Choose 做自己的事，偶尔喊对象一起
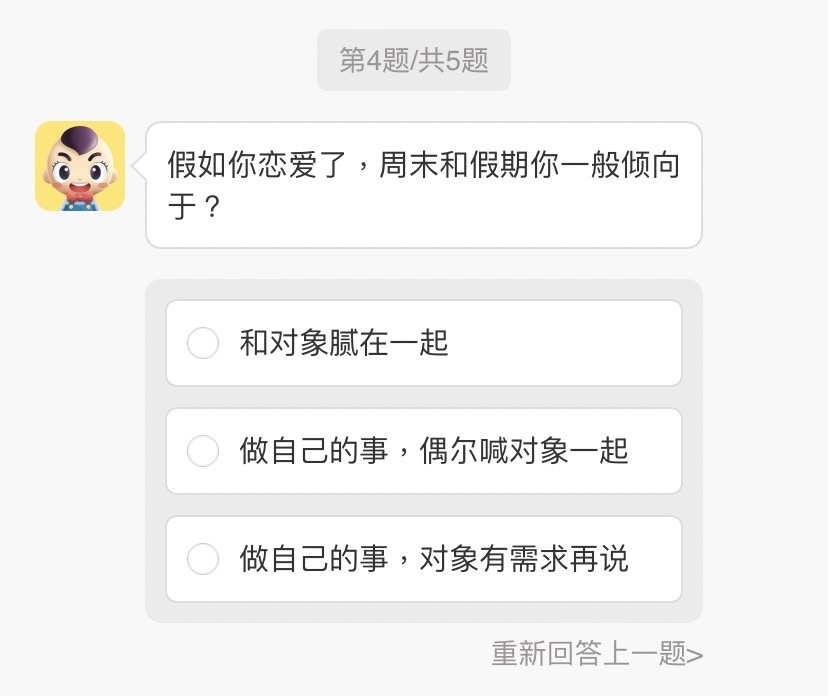This screenshot has width=828, height=696. [x=423, y=451]
